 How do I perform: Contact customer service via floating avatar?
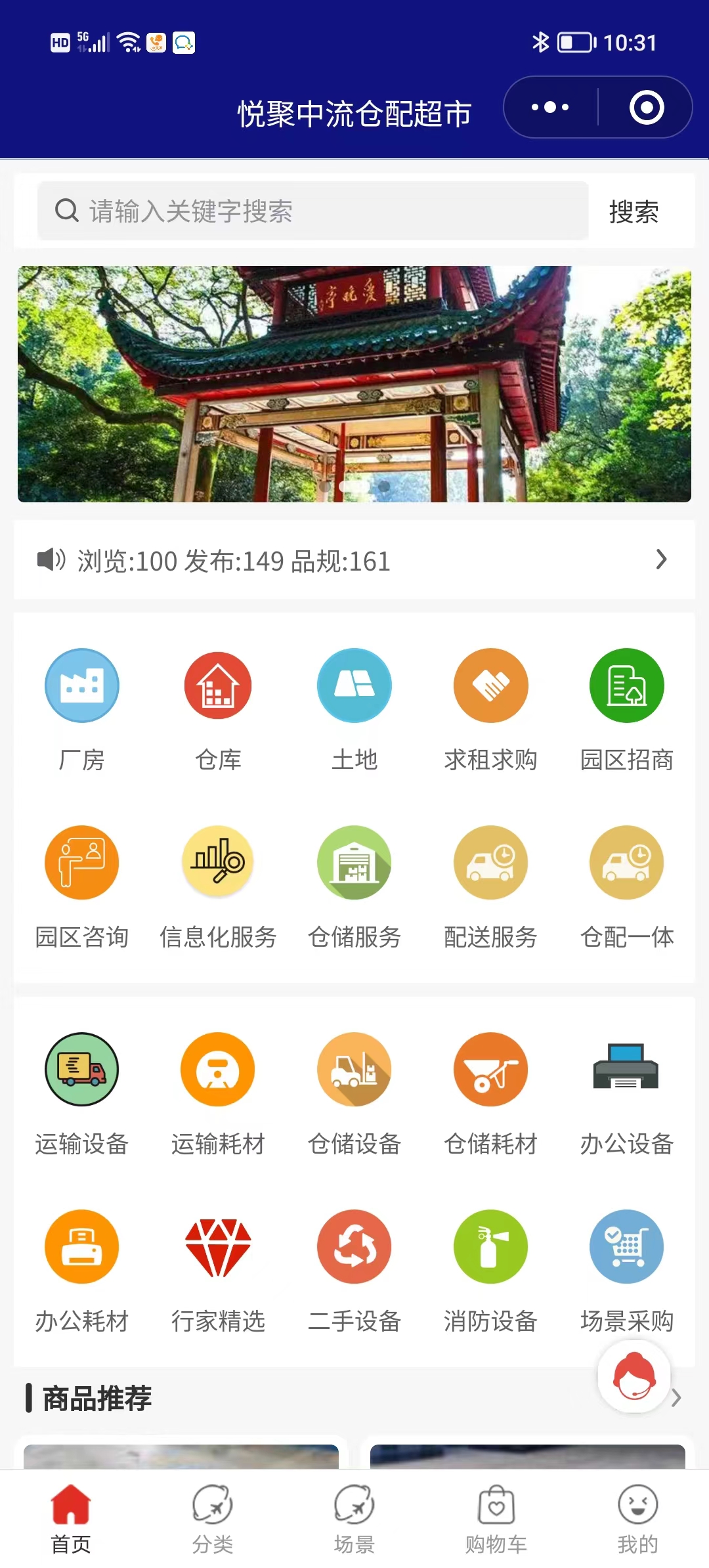coord(634,1376)
